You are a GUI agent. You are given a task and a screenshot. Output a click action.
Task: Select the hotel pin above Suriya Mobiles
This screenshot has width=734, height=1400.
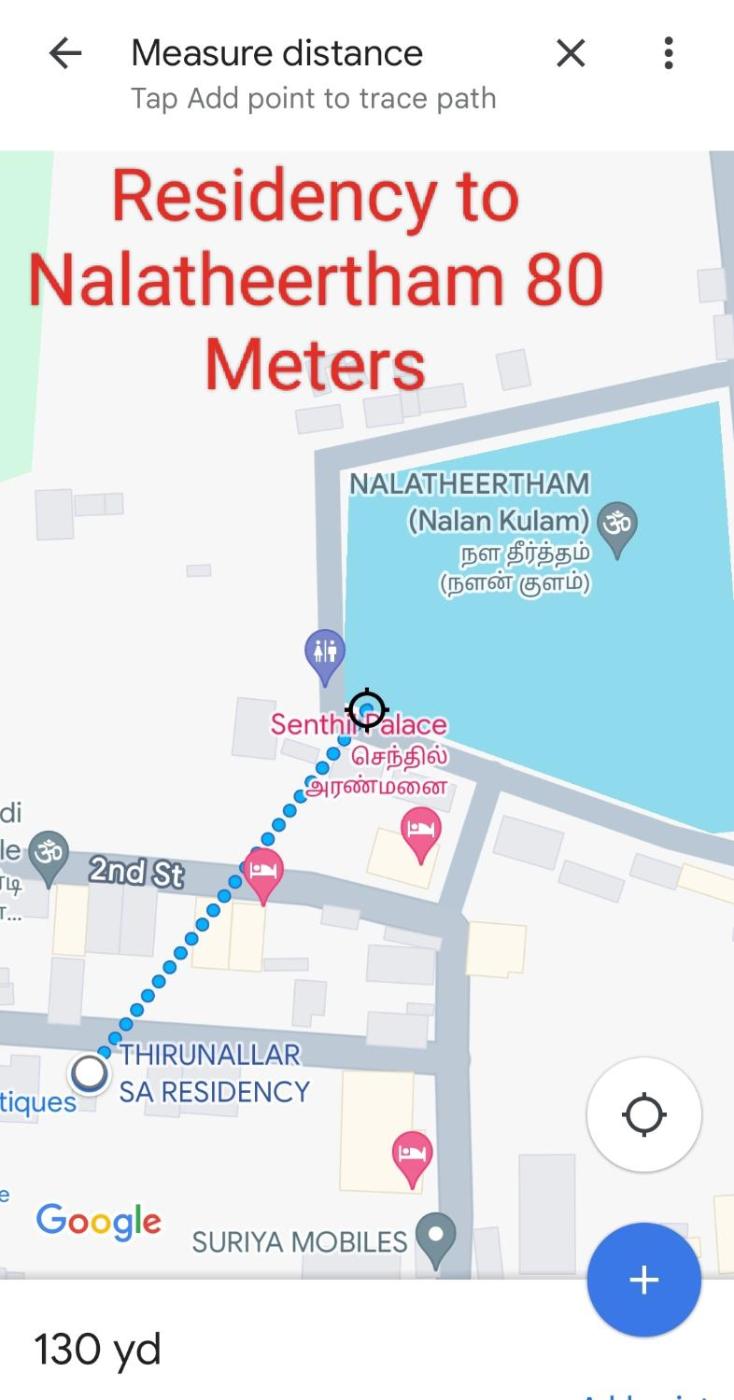(411, 1155)
